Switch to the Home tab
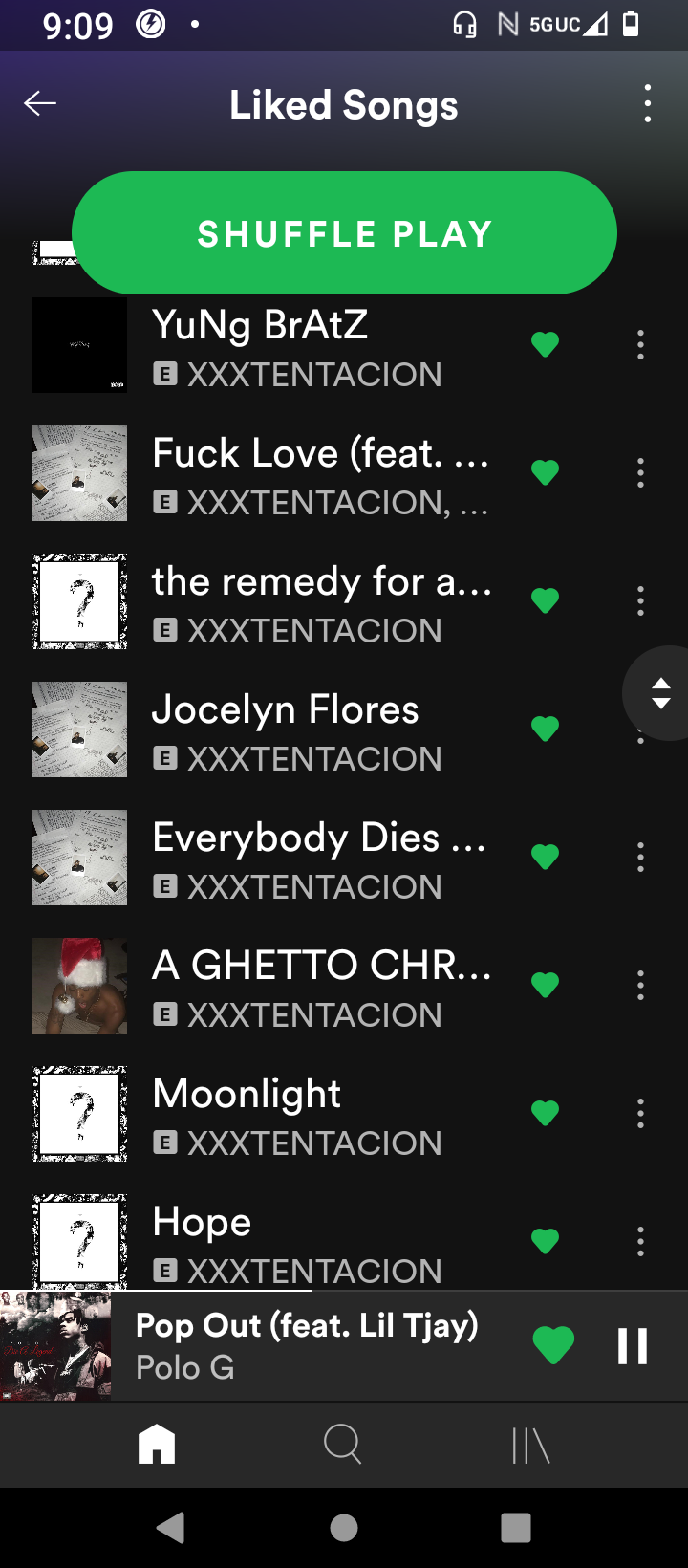The width and height of the screenshot is (688, 1568). point(157,1444)
